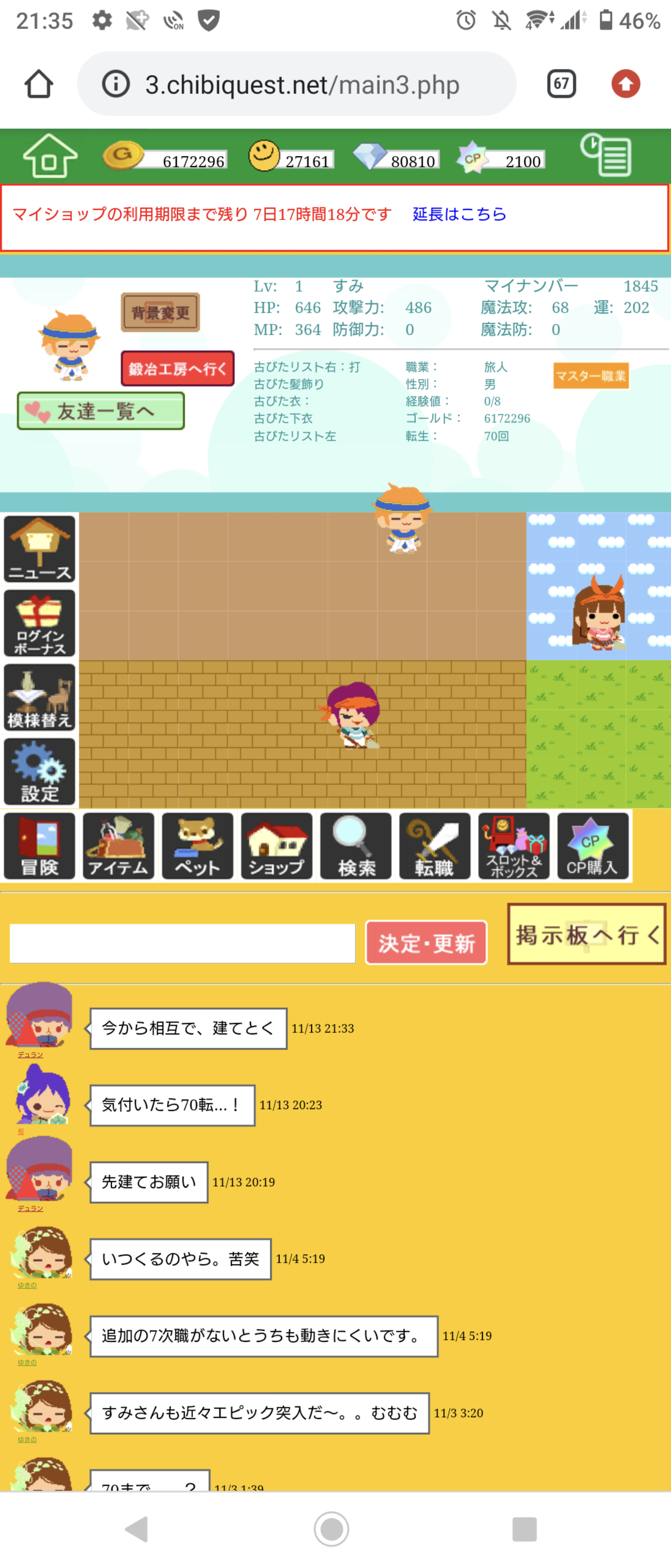
Task: Open the アイテム inventory
Action: tap(119, 846)
